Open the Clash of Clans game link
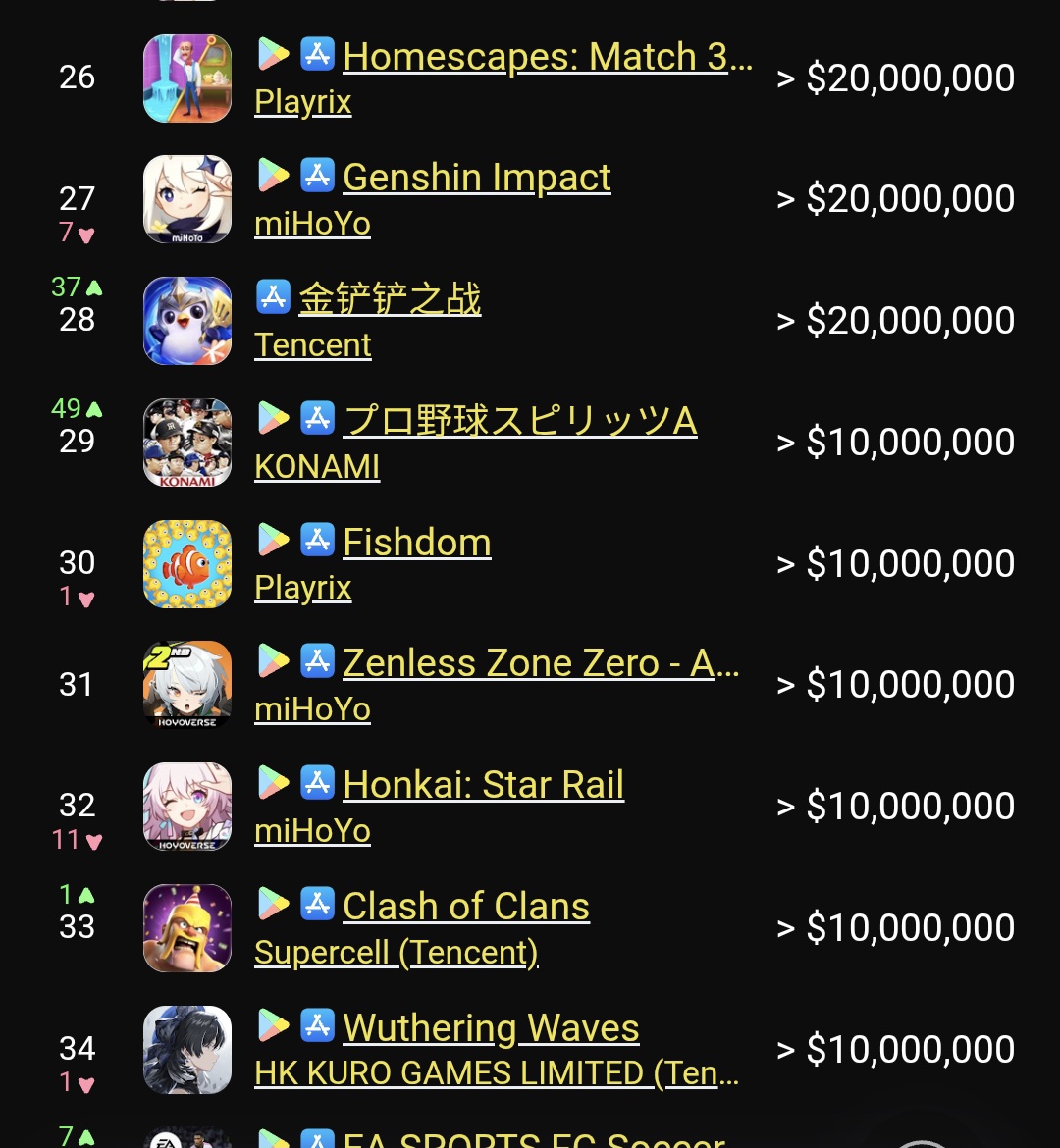This screenshot has width=1060, height=1148. pyautogui.click(x=466, y=907)
